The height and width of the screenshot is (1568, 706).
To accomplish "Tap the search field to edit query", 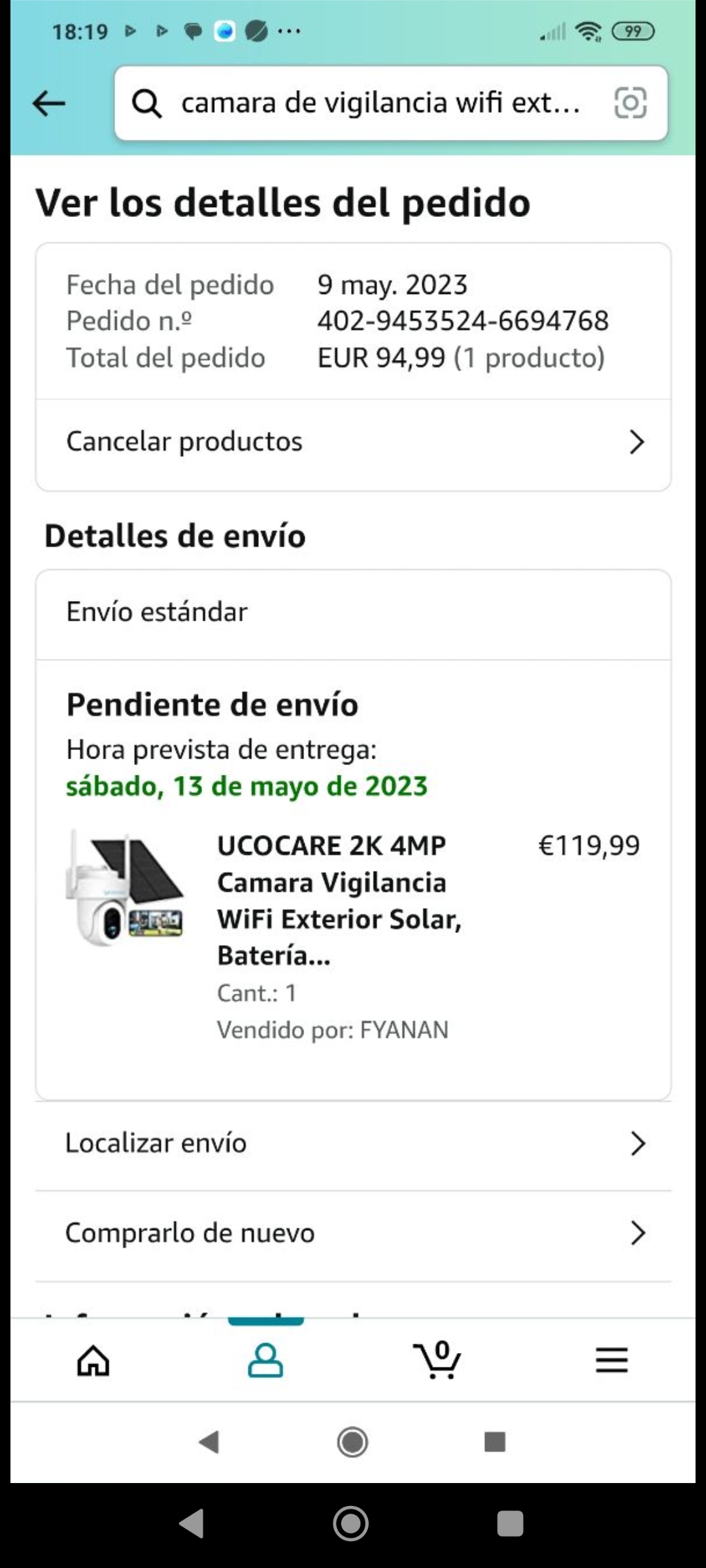I will [x=379, y=103].
